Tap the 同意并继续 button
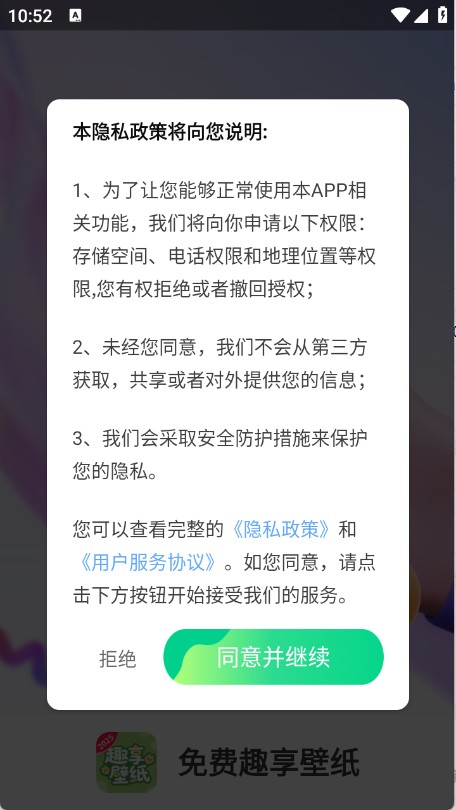The width and height of the screenshot is (456, 810). 273,657
